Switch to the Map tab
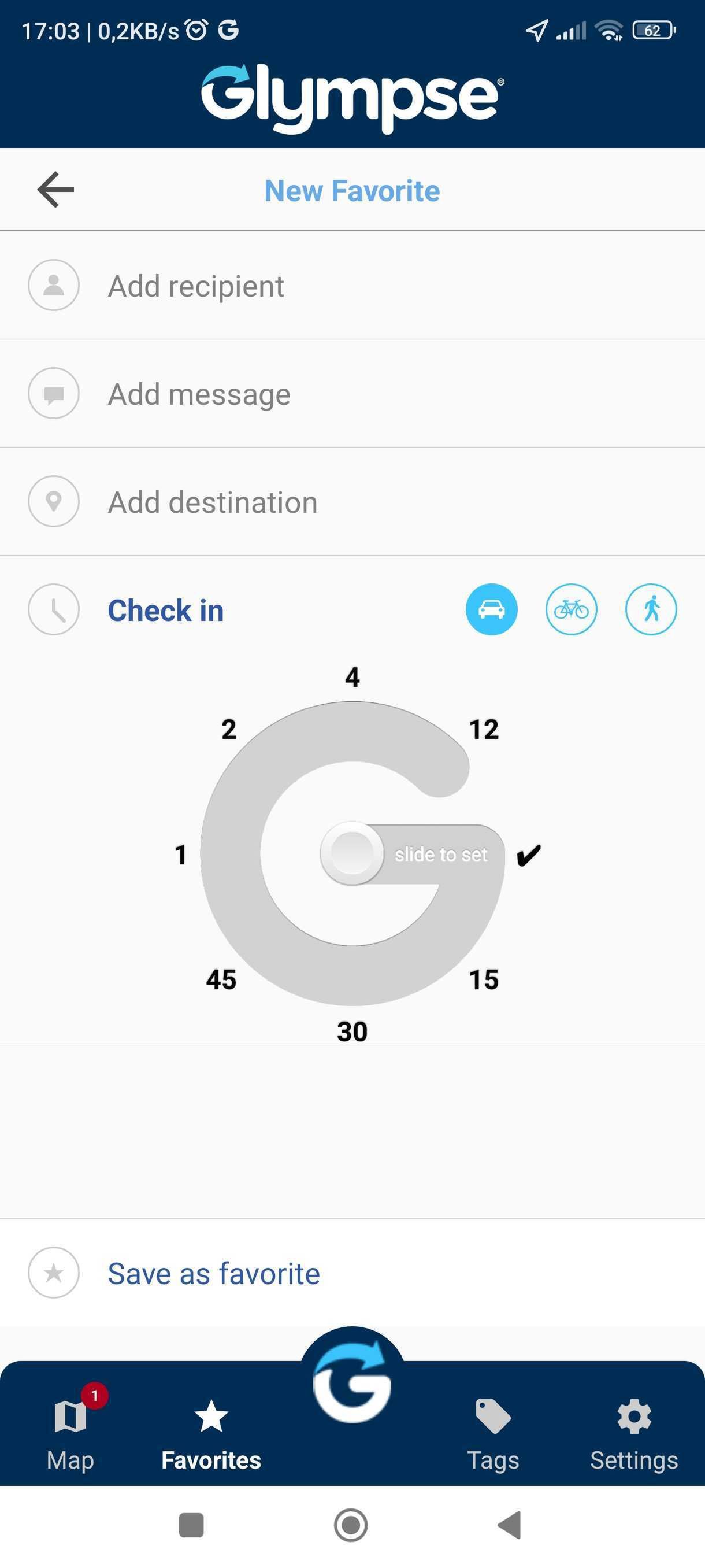705x1568 pixels. (70, 1433)
